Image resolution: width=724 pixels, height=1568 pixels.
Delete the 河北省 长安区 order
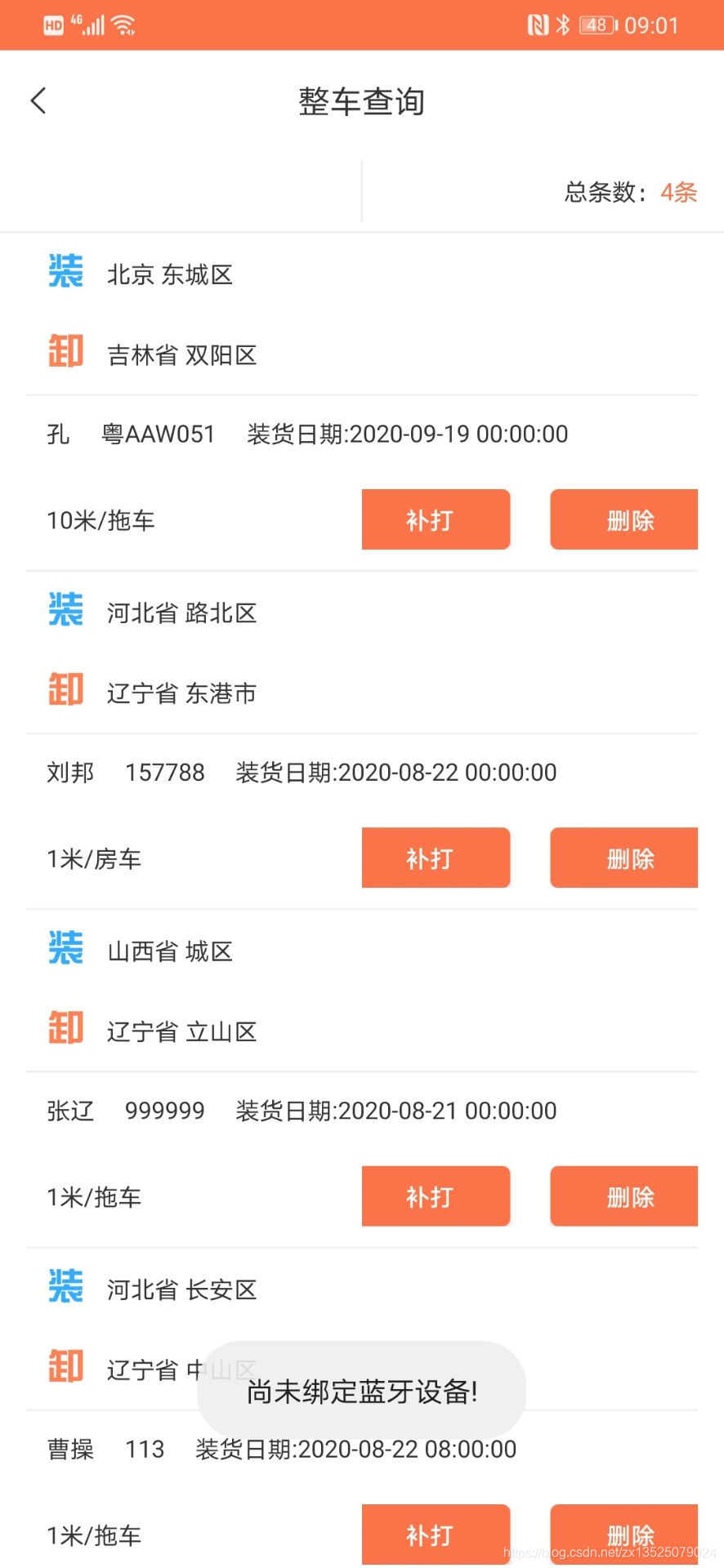[x=623, y=1534]
